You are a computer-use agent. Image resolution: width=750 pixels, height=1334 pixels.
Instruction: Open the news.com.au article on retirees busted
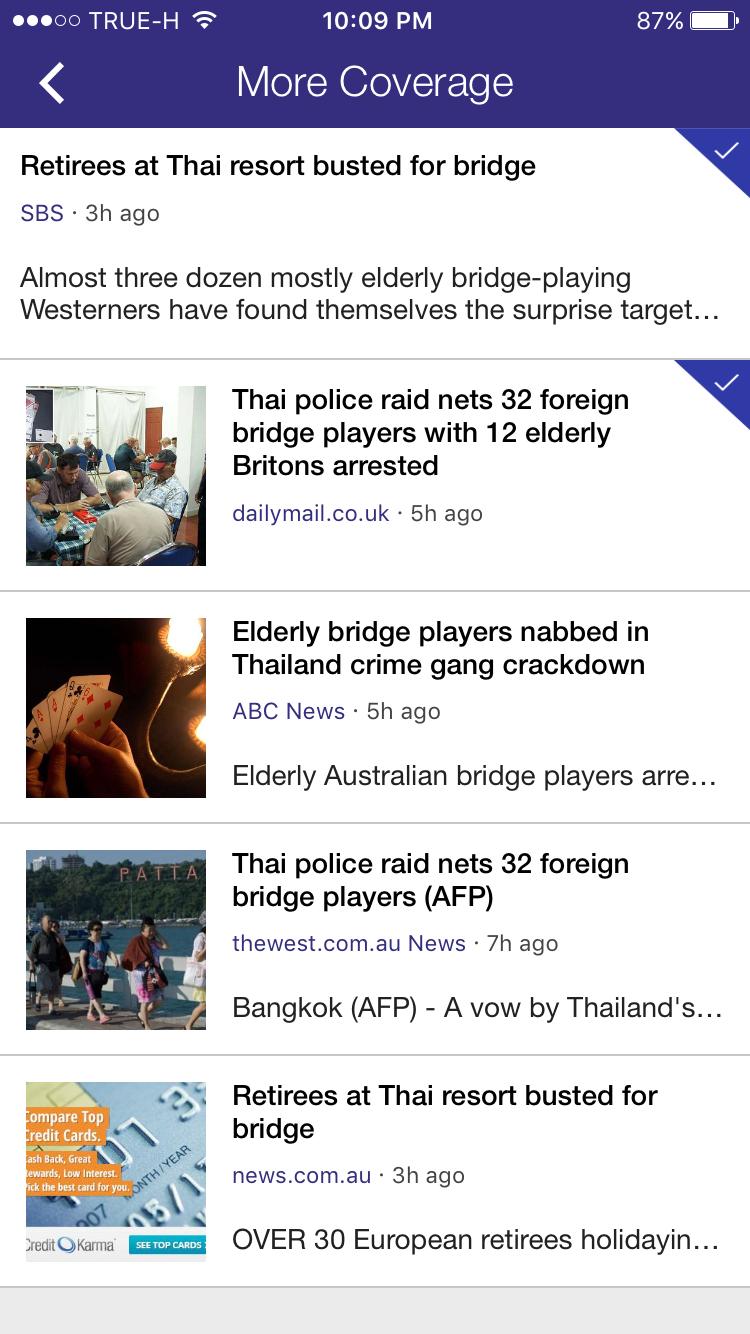444,1112
